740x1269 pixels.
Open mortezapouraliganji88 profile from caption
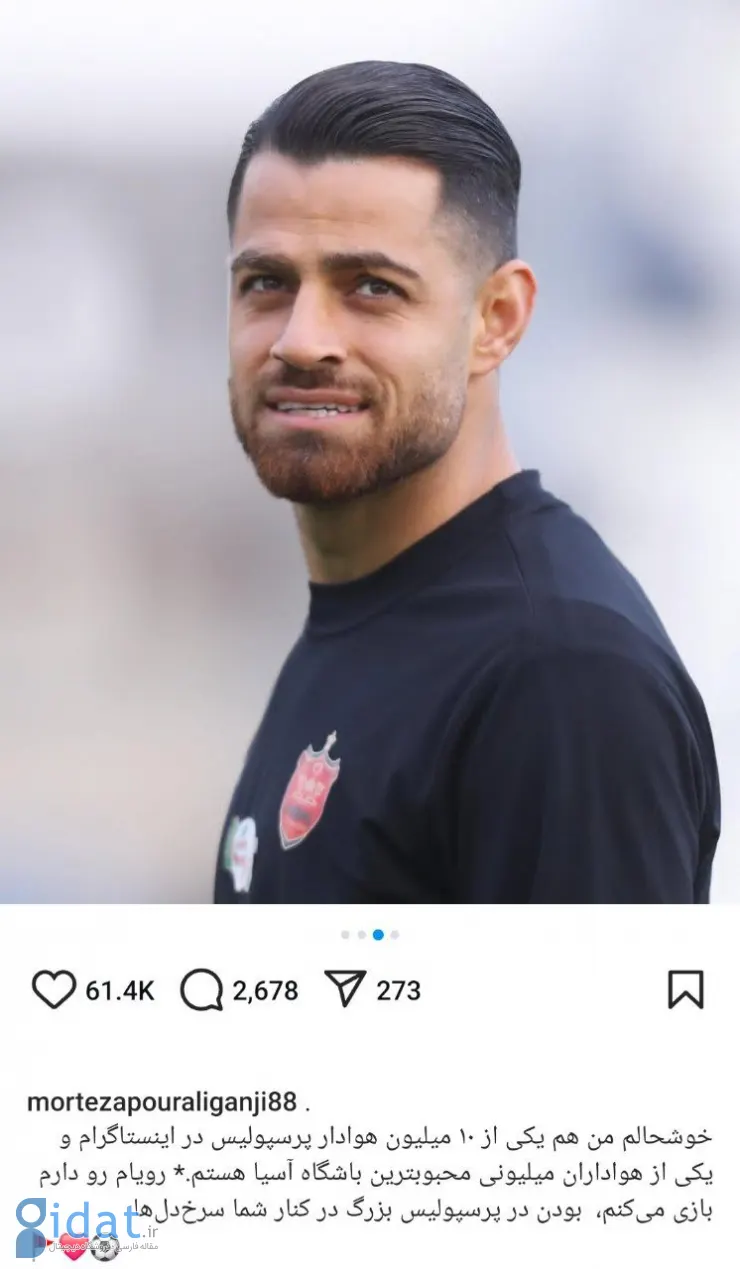(162, 1103)
